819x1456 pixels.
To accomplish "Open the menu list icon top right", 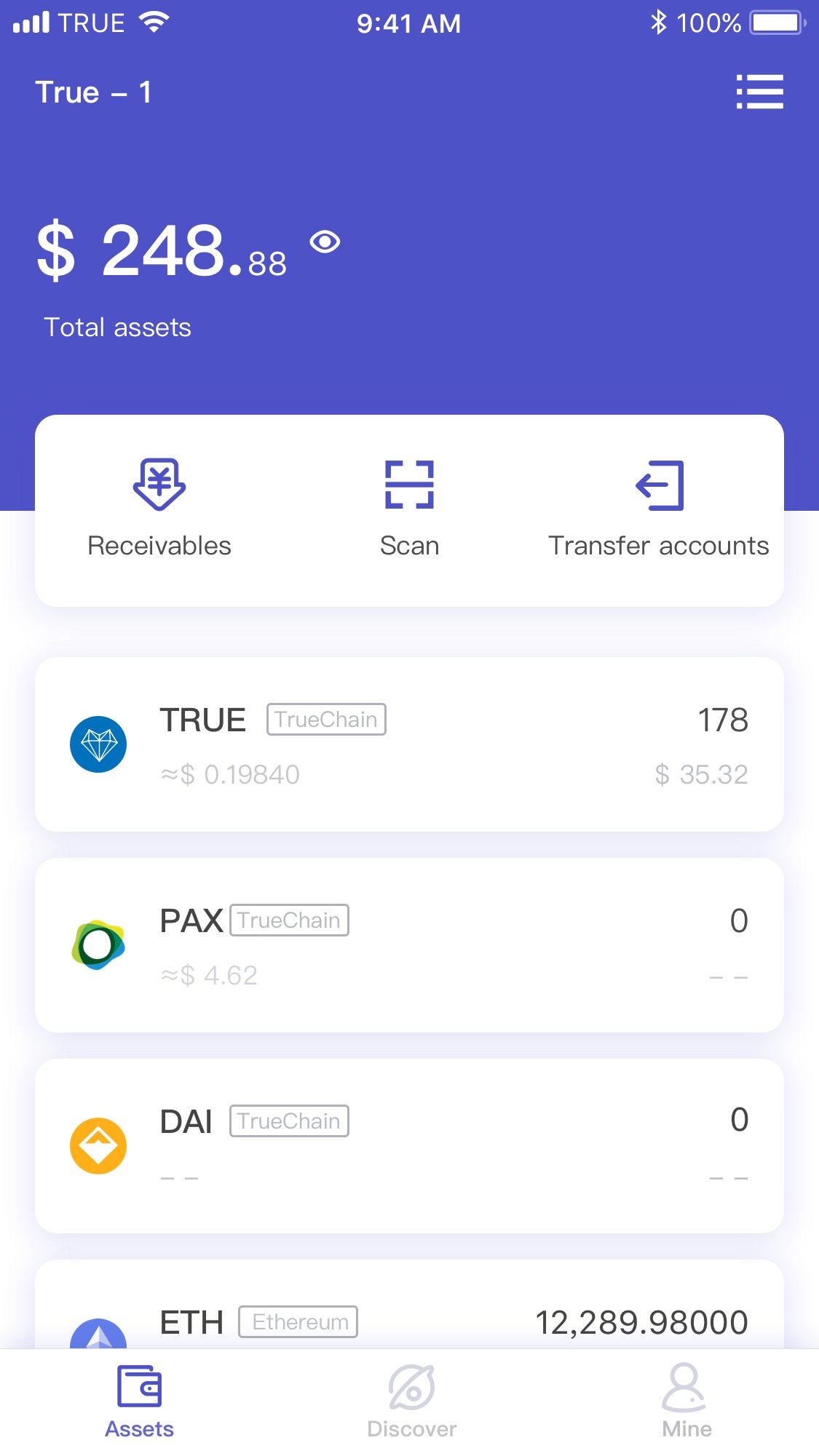I will [x=760, y=92].
